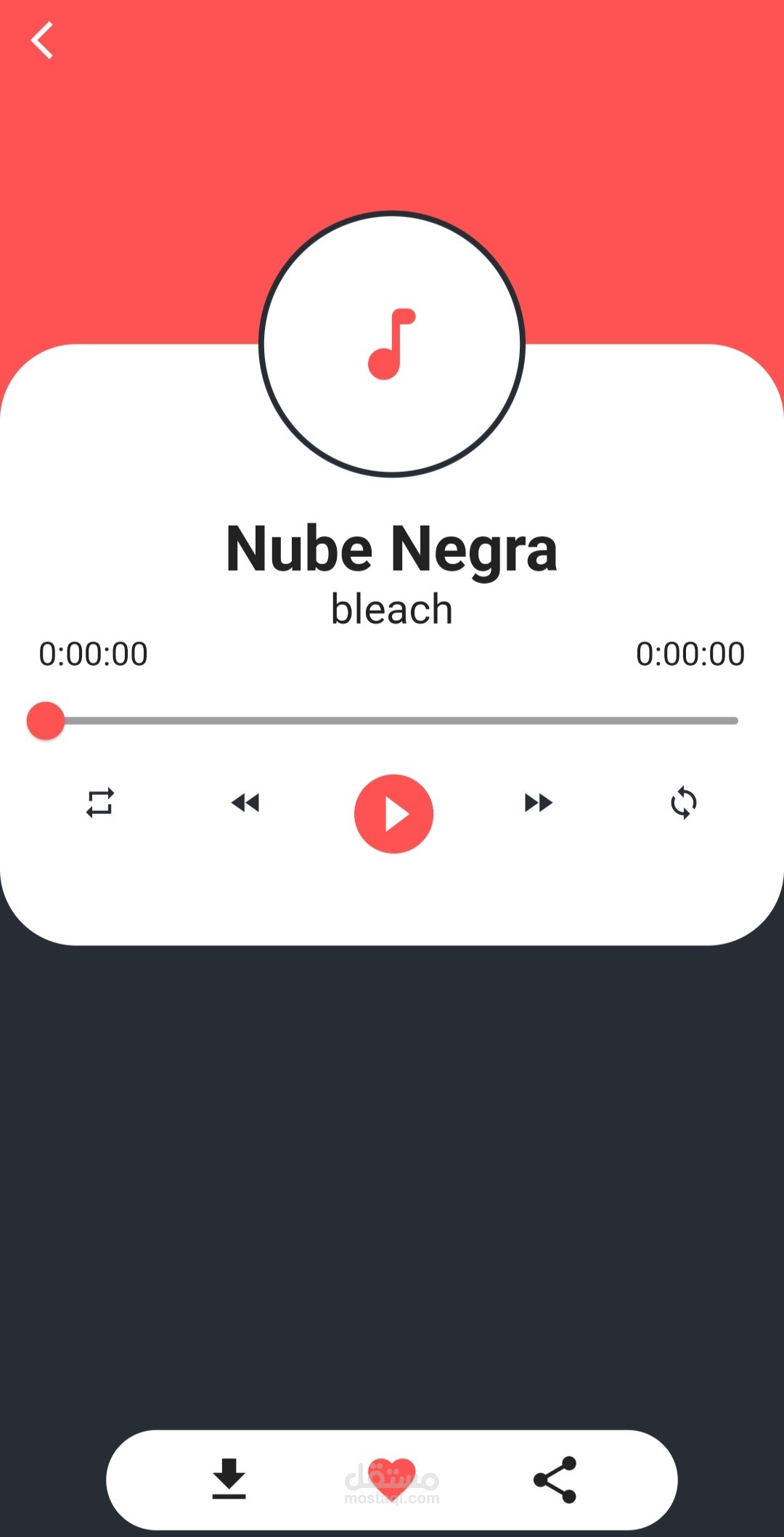Rewind to the previous track
The image size is (784, 1537).
point(245,803)
